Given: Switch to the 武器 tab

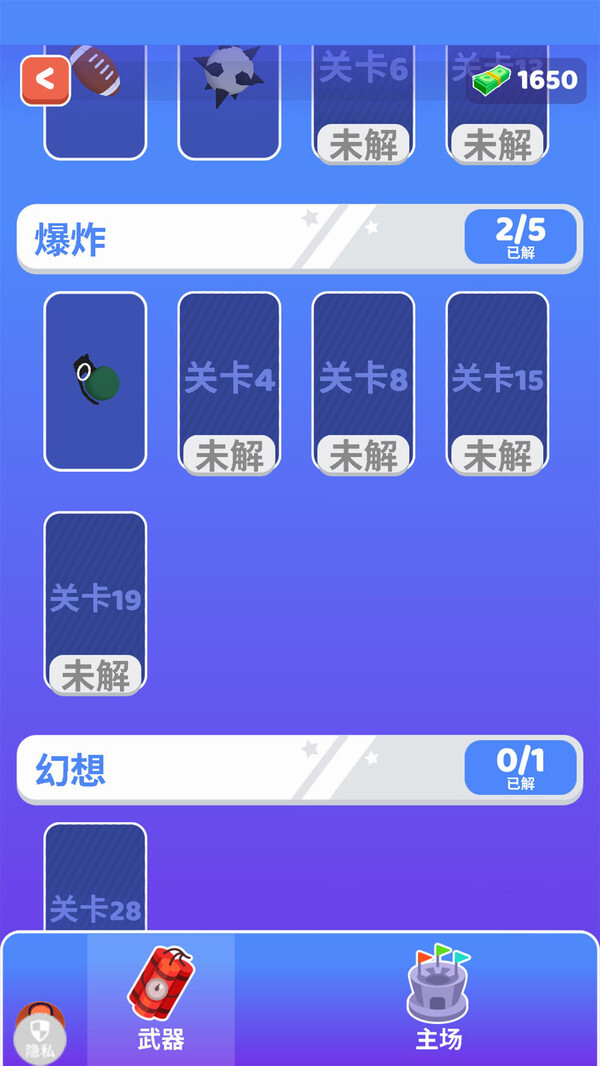Looking at the screenshot, I should pos(161,998).
